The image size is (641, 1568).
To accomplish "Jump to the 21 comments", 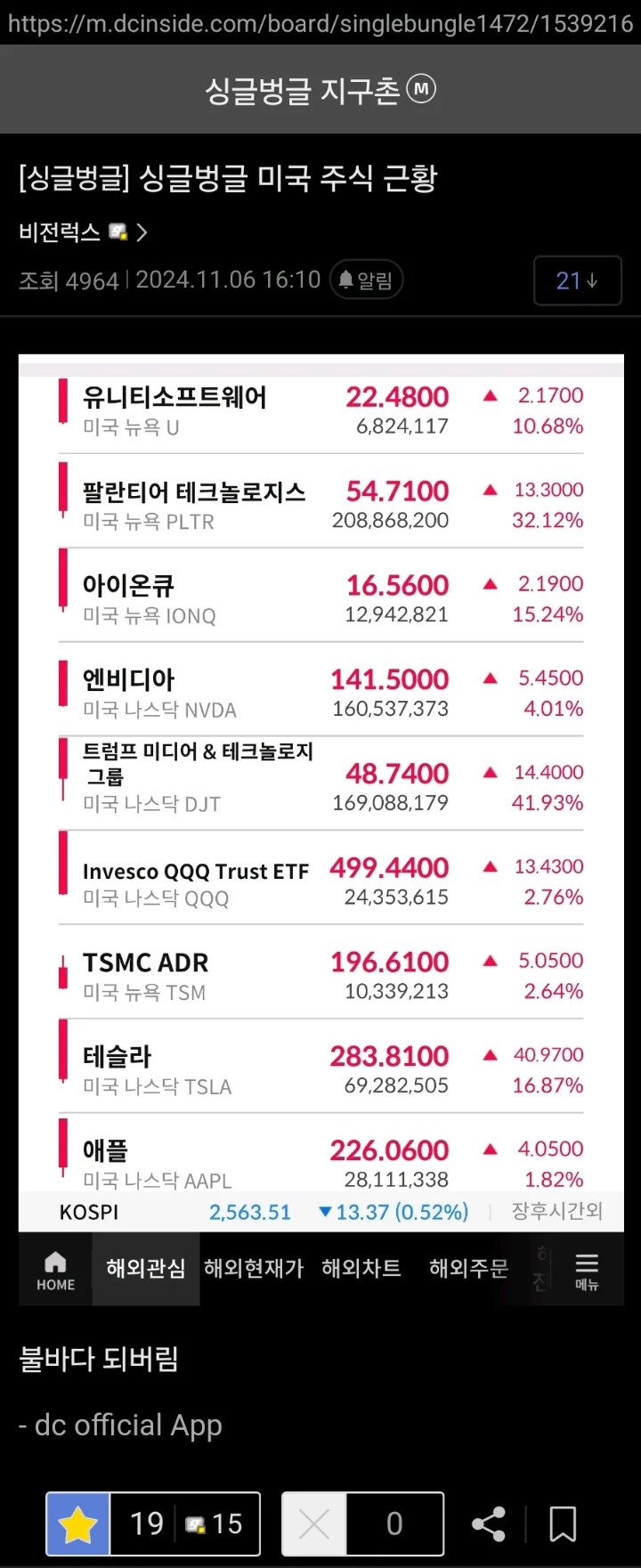I will coord(576,281).
